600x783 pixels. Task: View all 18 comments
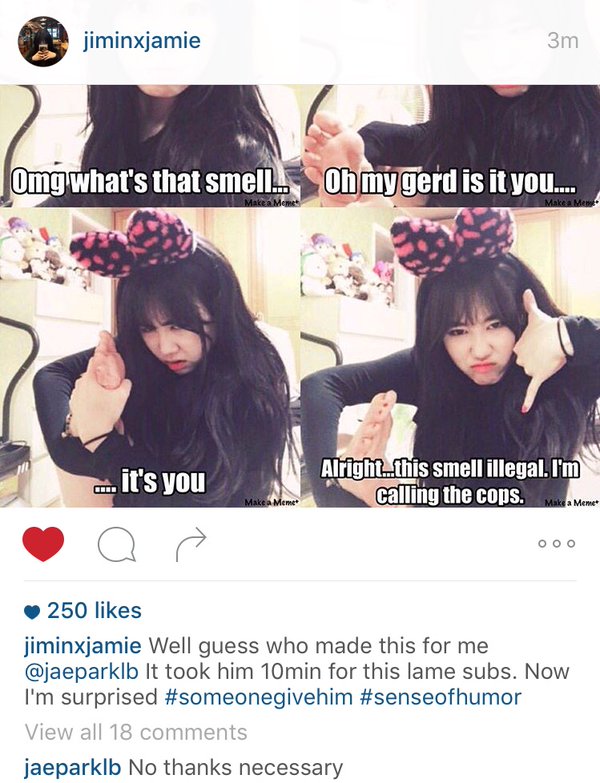(135, 732)
